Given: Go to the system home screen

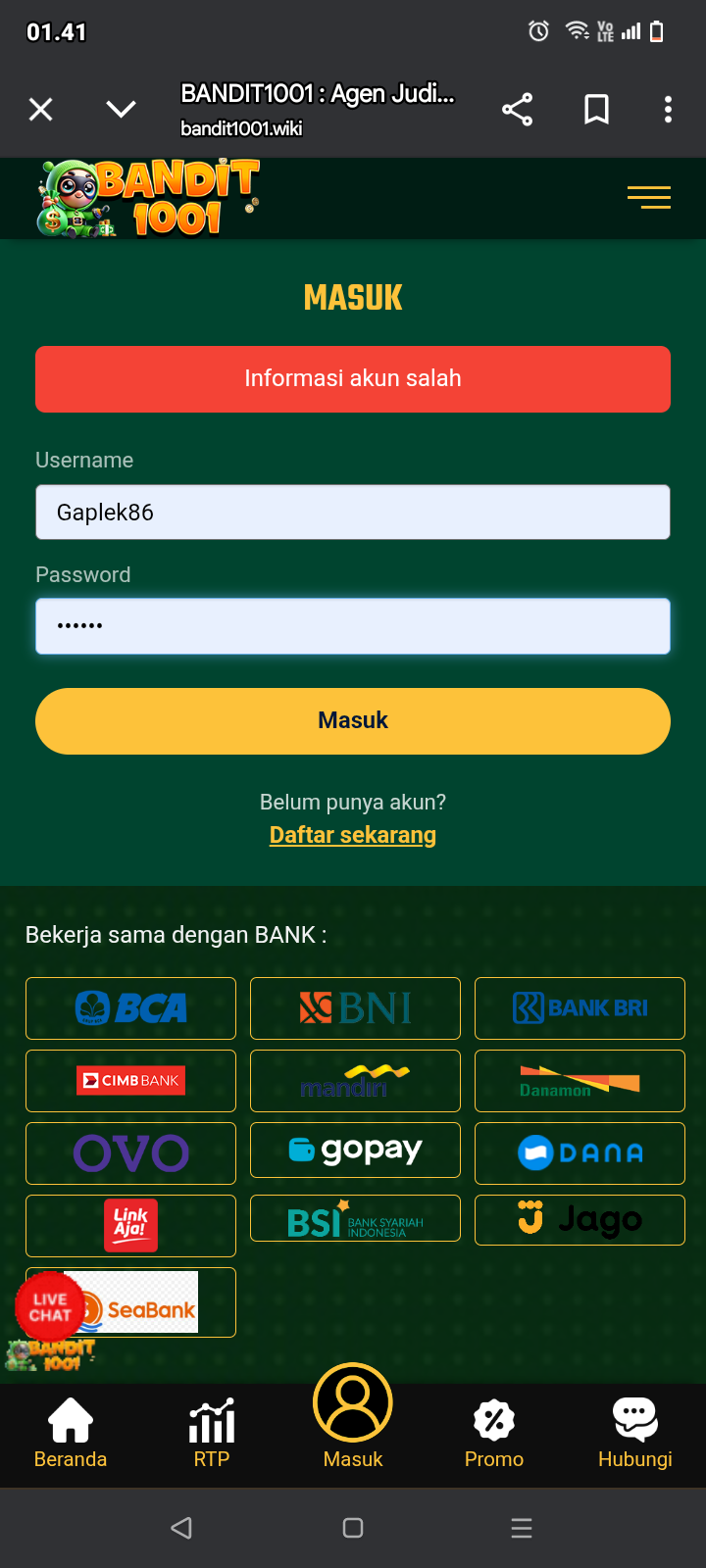Looking at the screenshot, I should click(353, 1528).
